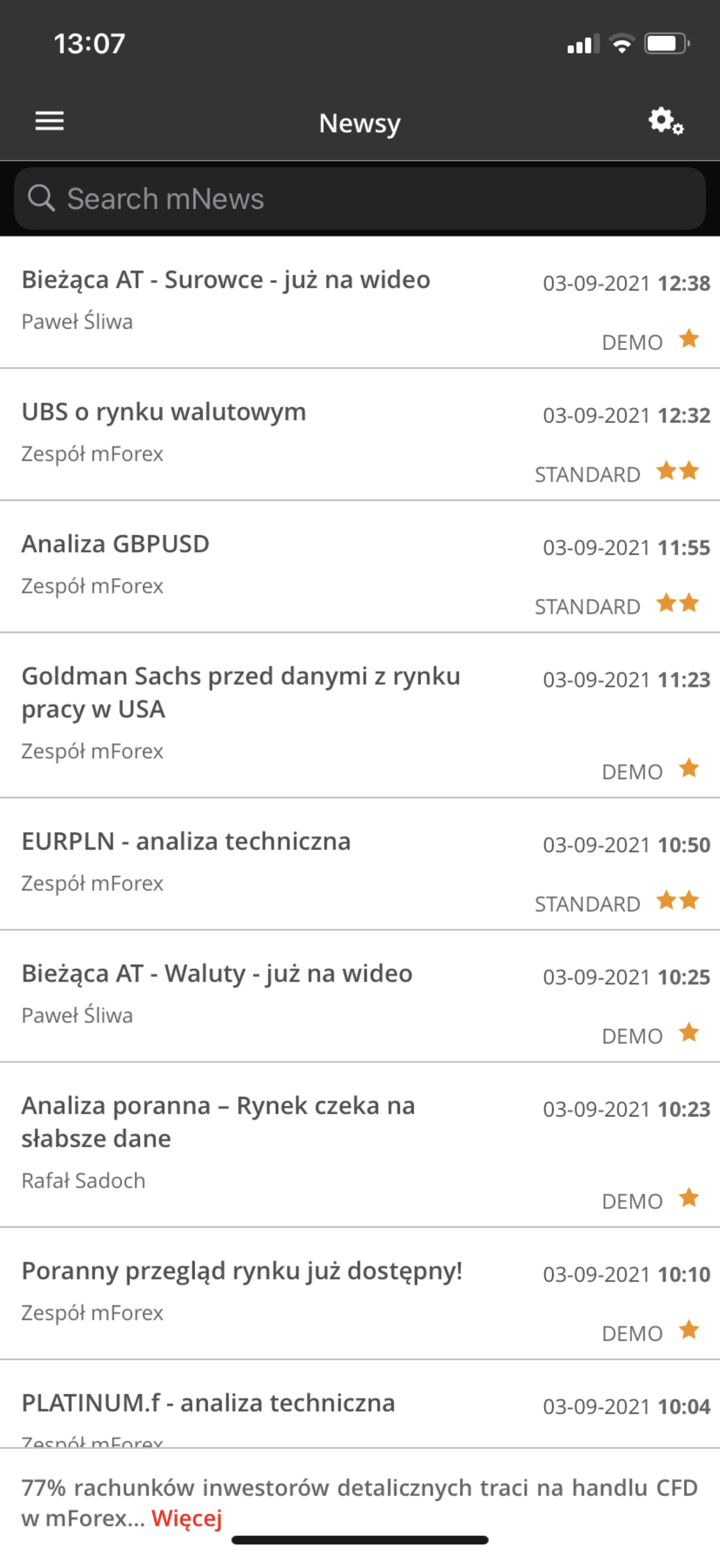Tap the star beside DEMO on 'Bieżąca AT - Waluty'
Screen dimensions: 720x1558
(688, 1033)
